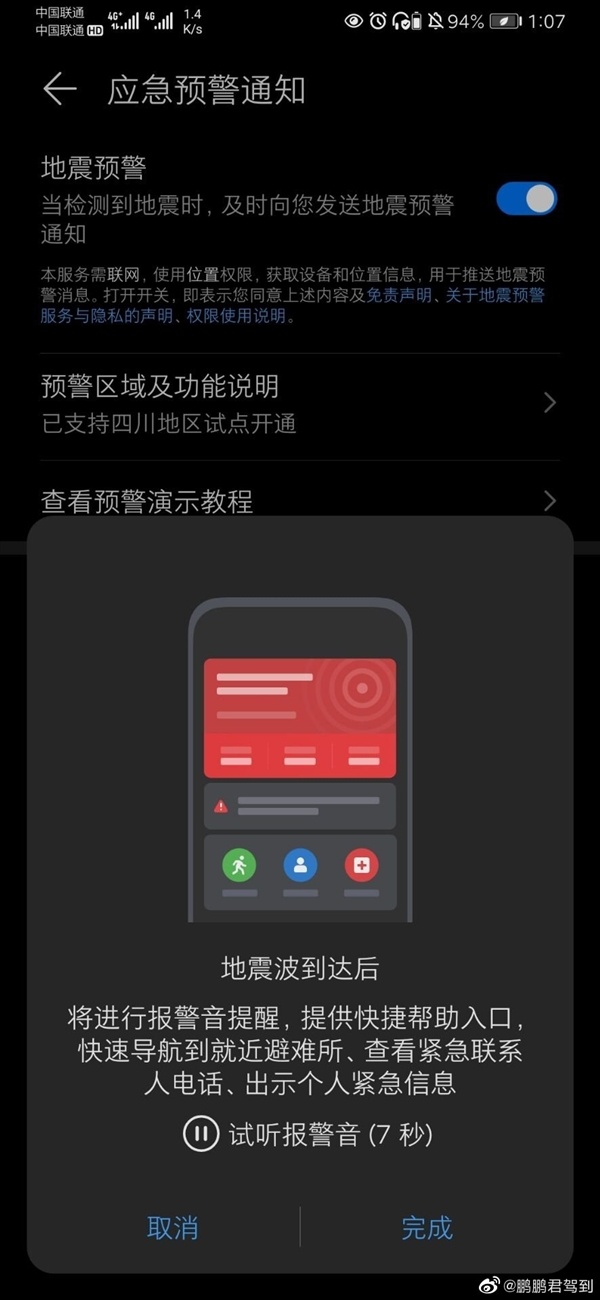
Task: Open 查看预警演示教程
Action: coord(300,500)
